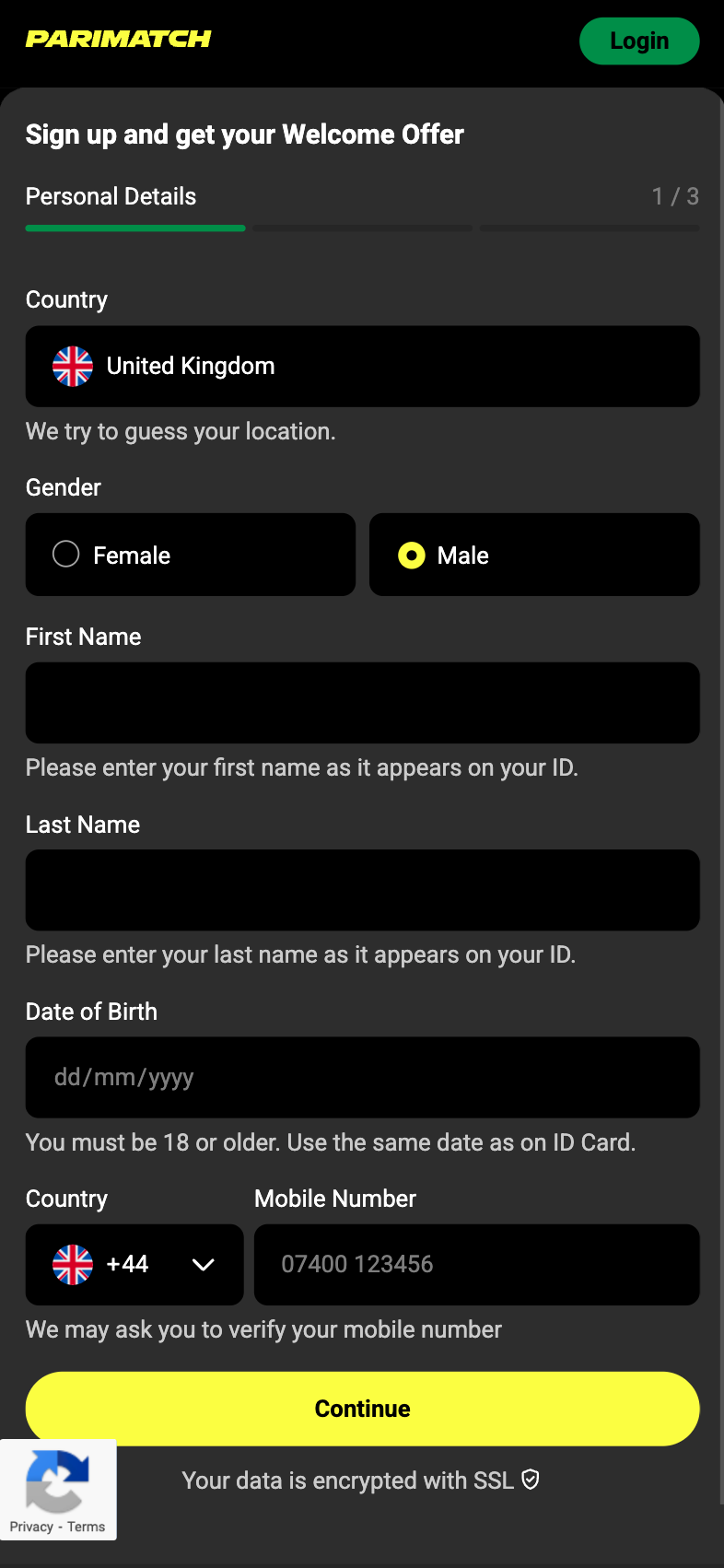Click the First Name input field

point(362,702)
